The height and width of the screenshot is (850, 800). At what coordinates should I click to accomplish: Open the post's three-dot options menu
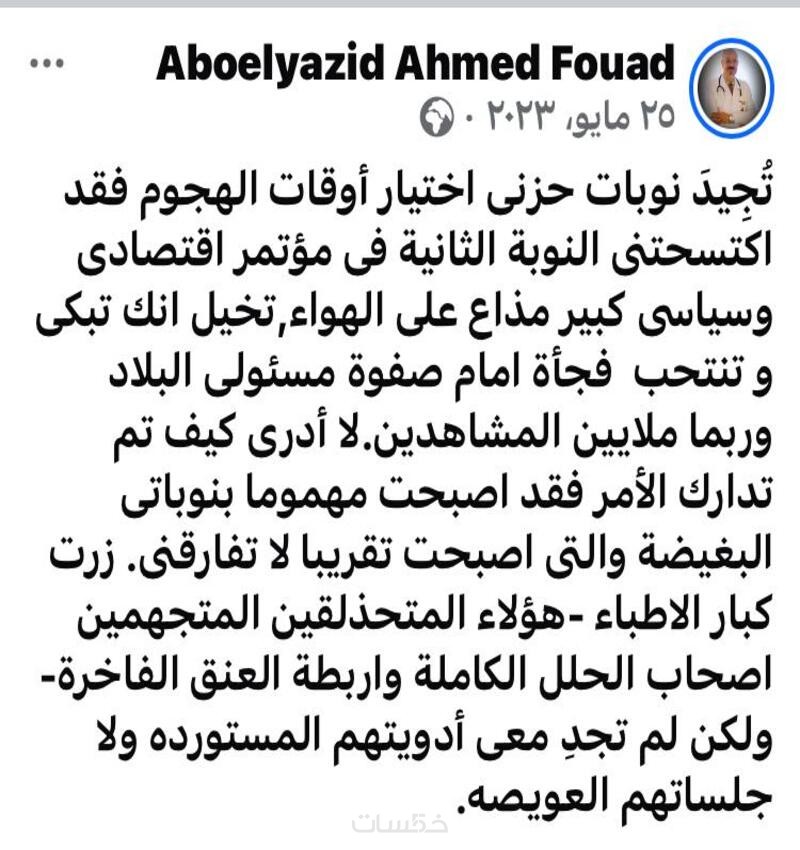click(x=46, y=62)
